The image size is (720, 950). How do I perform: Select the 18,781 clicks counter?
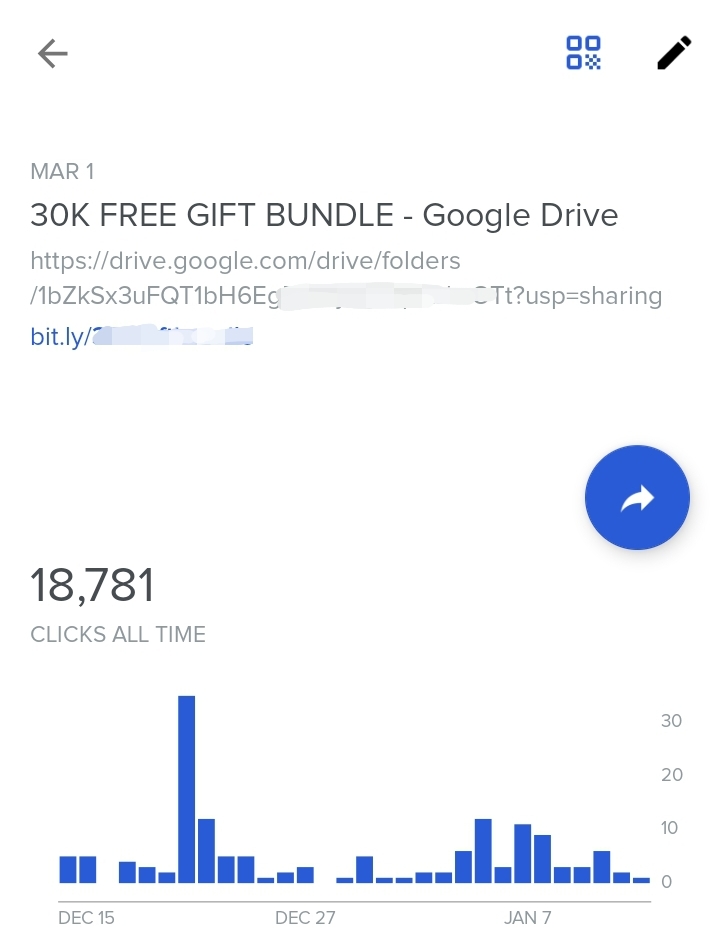(x=91, y=585)
